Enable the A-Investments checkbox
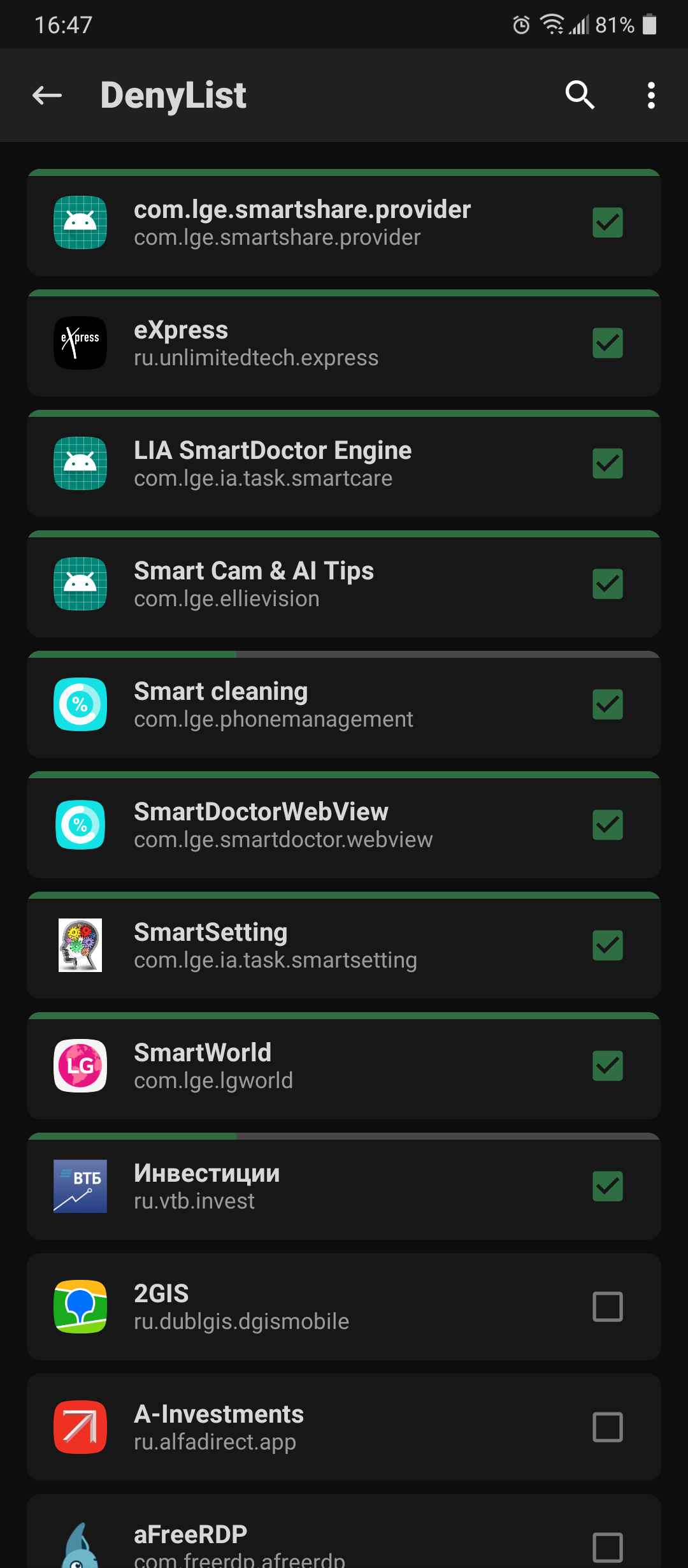Image resolution: width=688 pixels, height=1568 pixels. (x=607, y=1427)
